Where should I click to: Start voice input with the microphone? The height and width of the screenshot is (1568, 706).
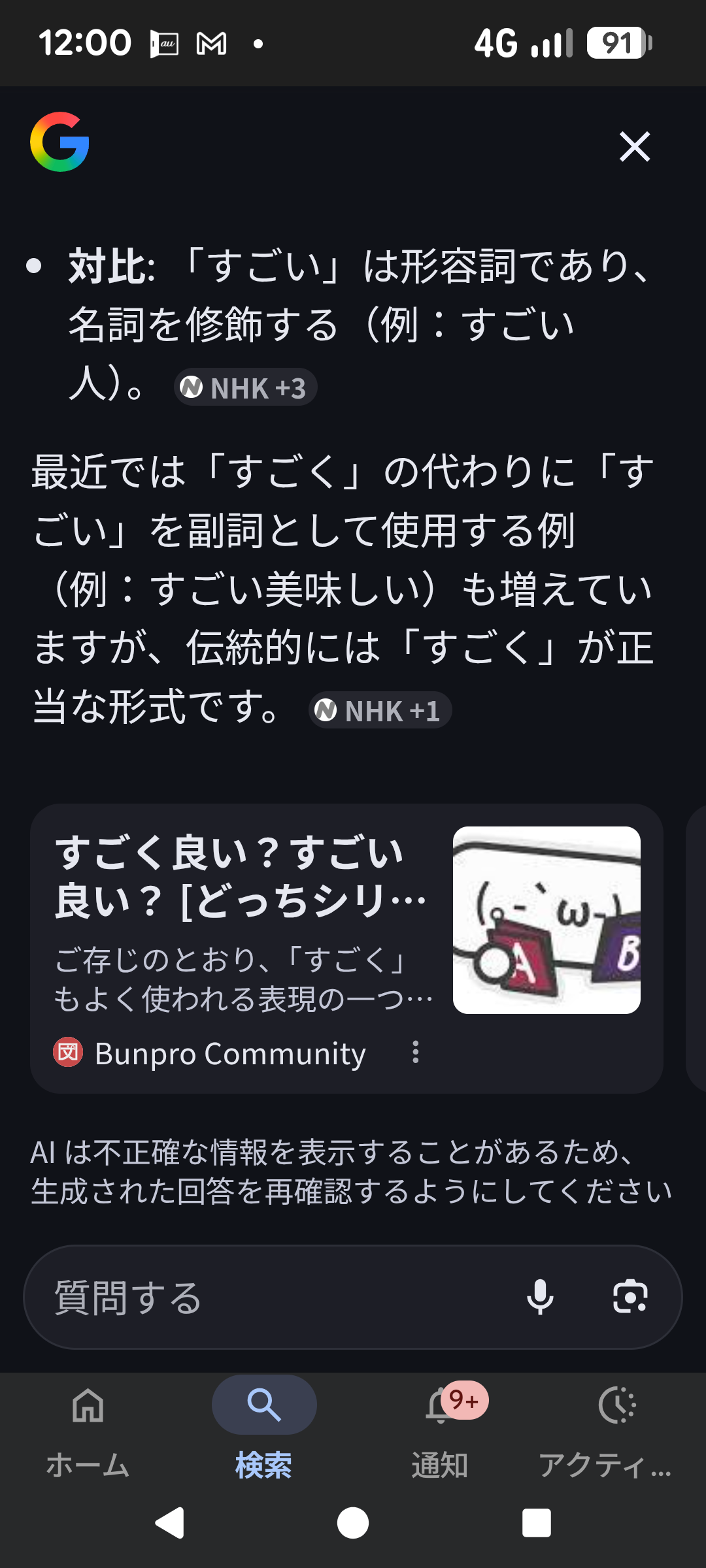540,1298
